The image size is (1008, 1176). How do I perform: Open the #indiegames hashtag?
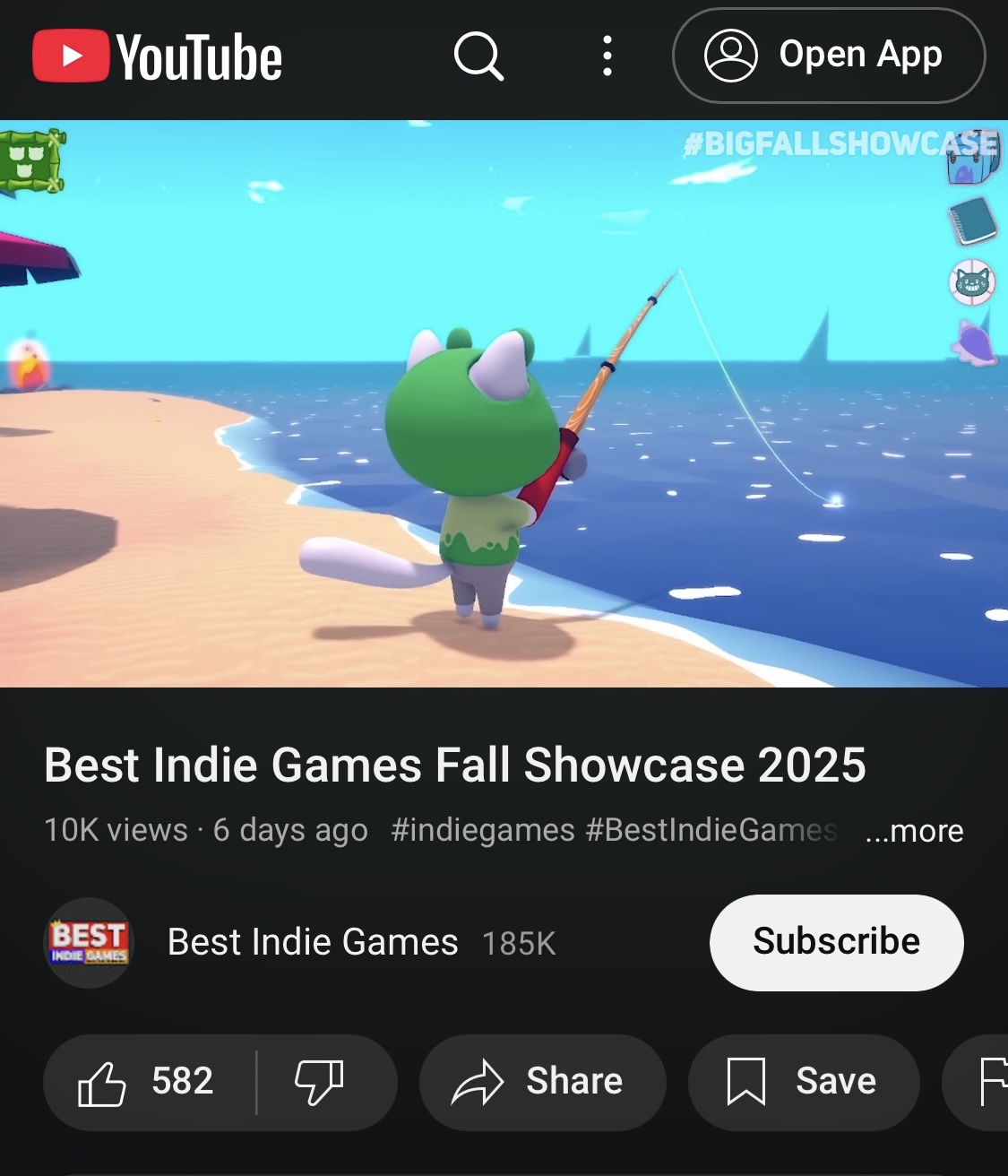pos(483,830)
